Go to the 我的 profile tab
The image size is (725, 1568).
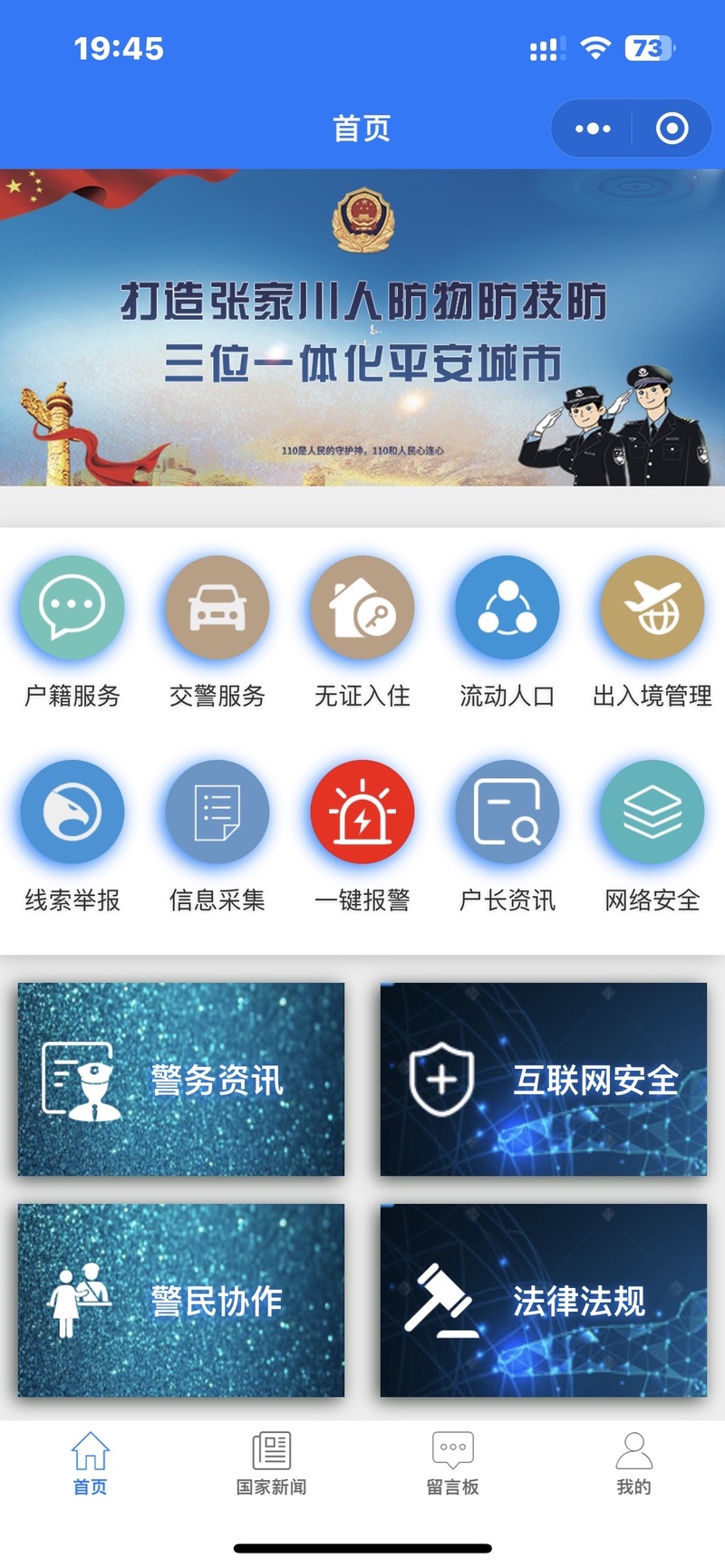tap(633, 1462)
